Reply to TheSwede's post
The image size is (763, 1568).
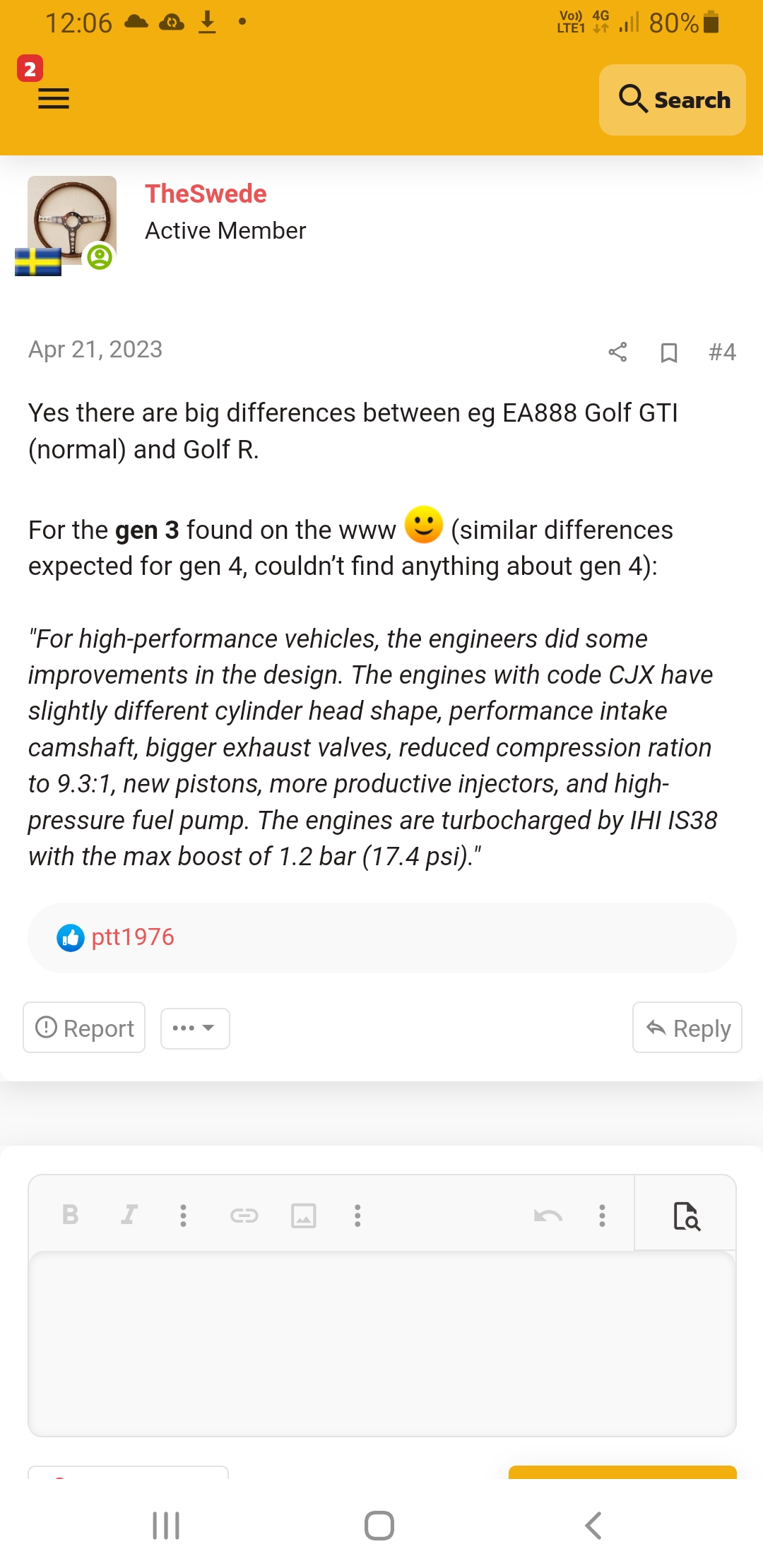click(687, 1028)
